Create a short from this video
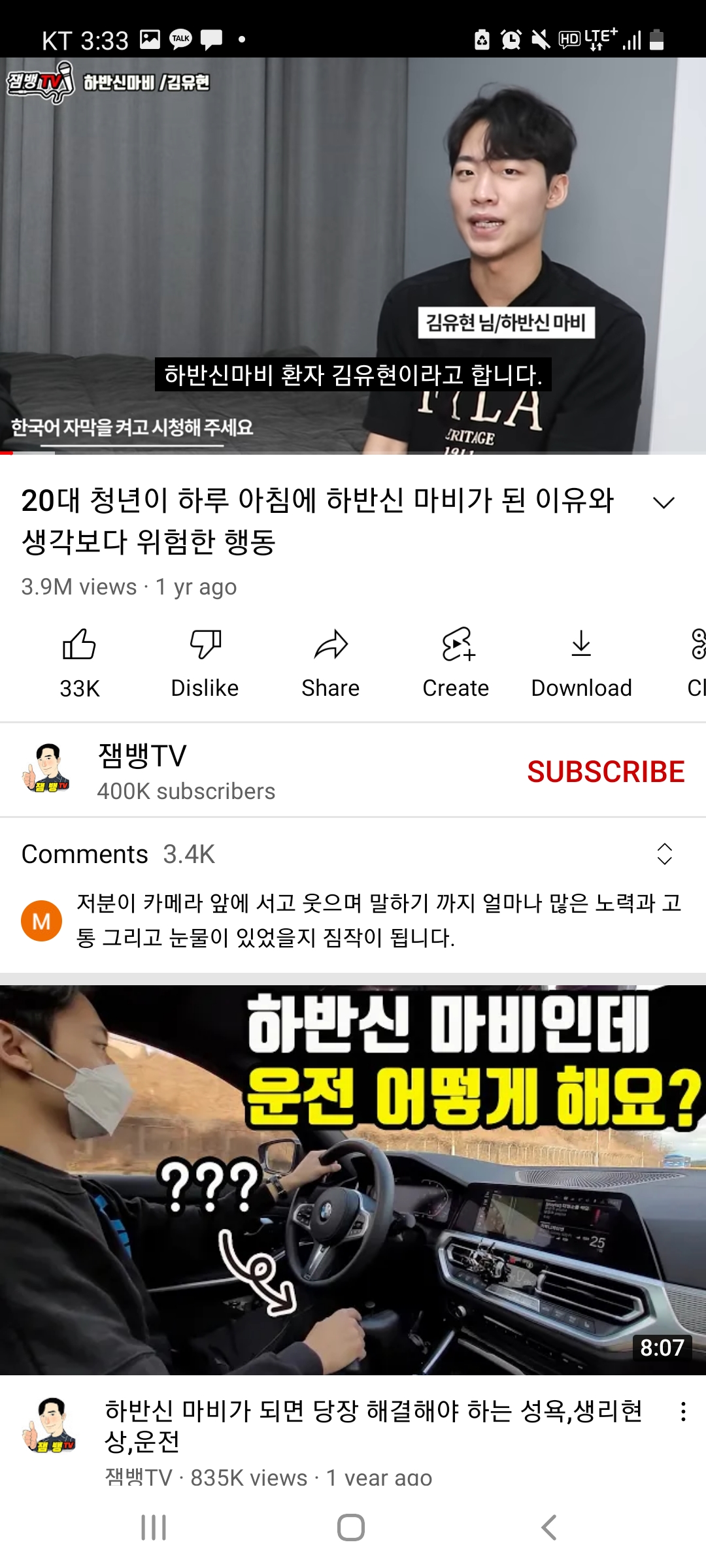Image resolution: width=706 pixels, height=1568 pixels. click(x=456, y=661)
